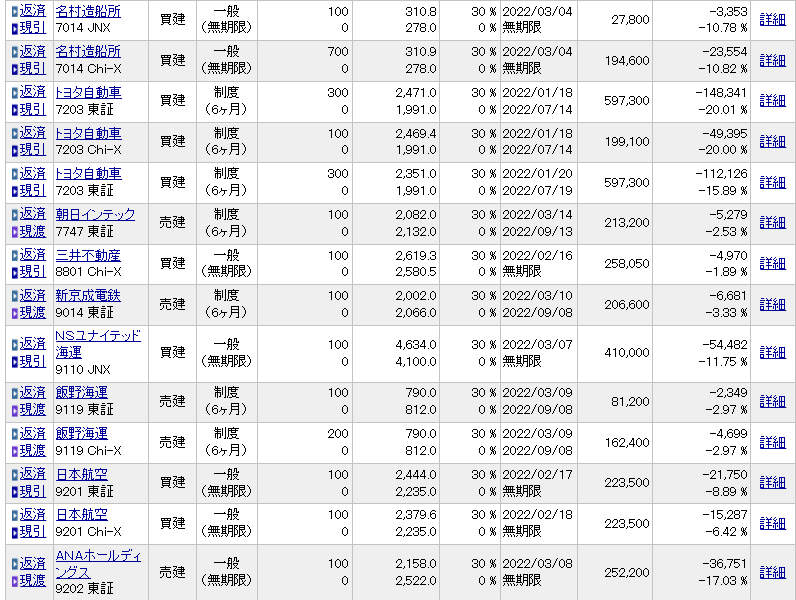Tap 現渡 for 飯野海運 9119 Chi-X

click(x=32, y=450)
